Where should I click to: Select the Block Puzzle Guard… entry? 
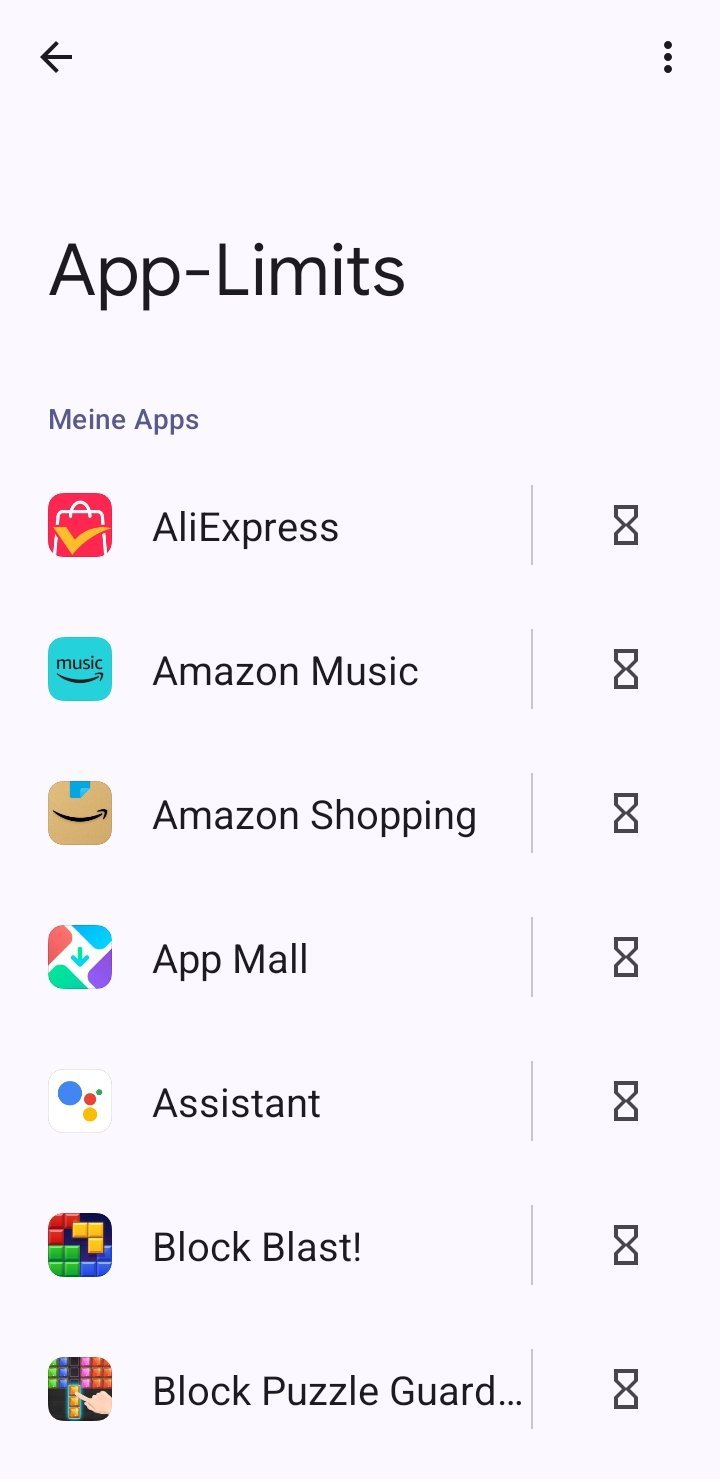tap(337, 1391)
